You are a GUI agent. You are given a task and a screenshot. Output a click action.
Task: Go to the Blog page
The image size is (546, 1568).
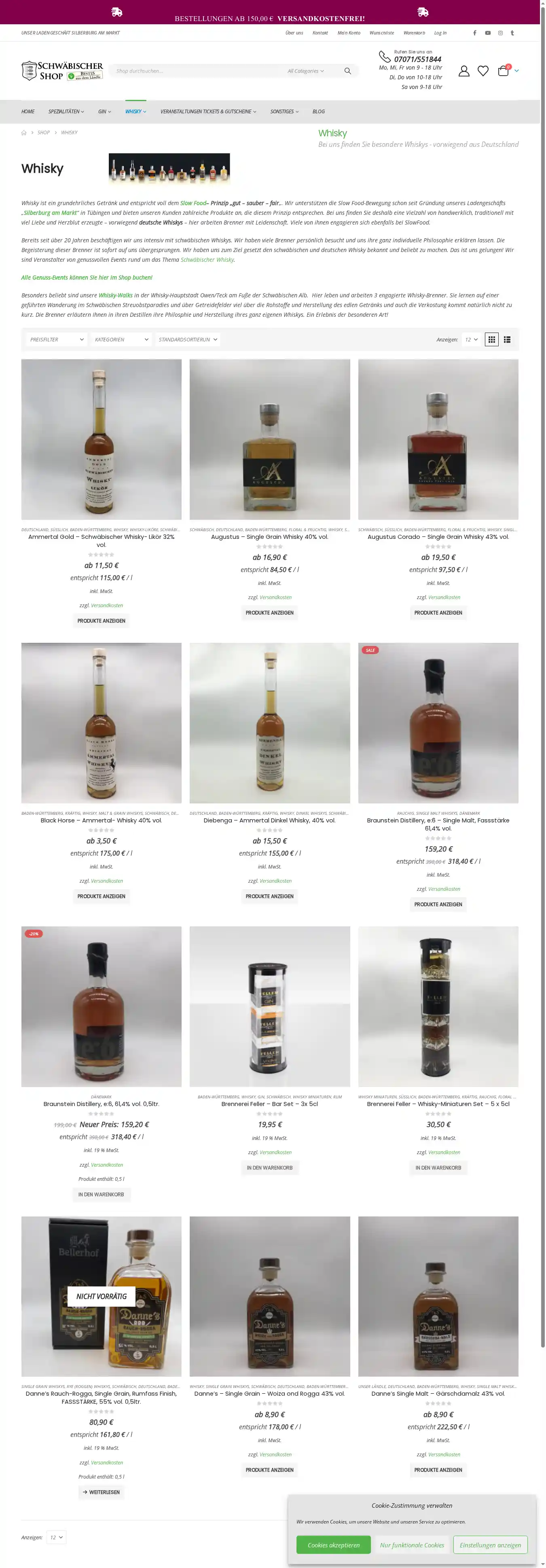[318, 112]
